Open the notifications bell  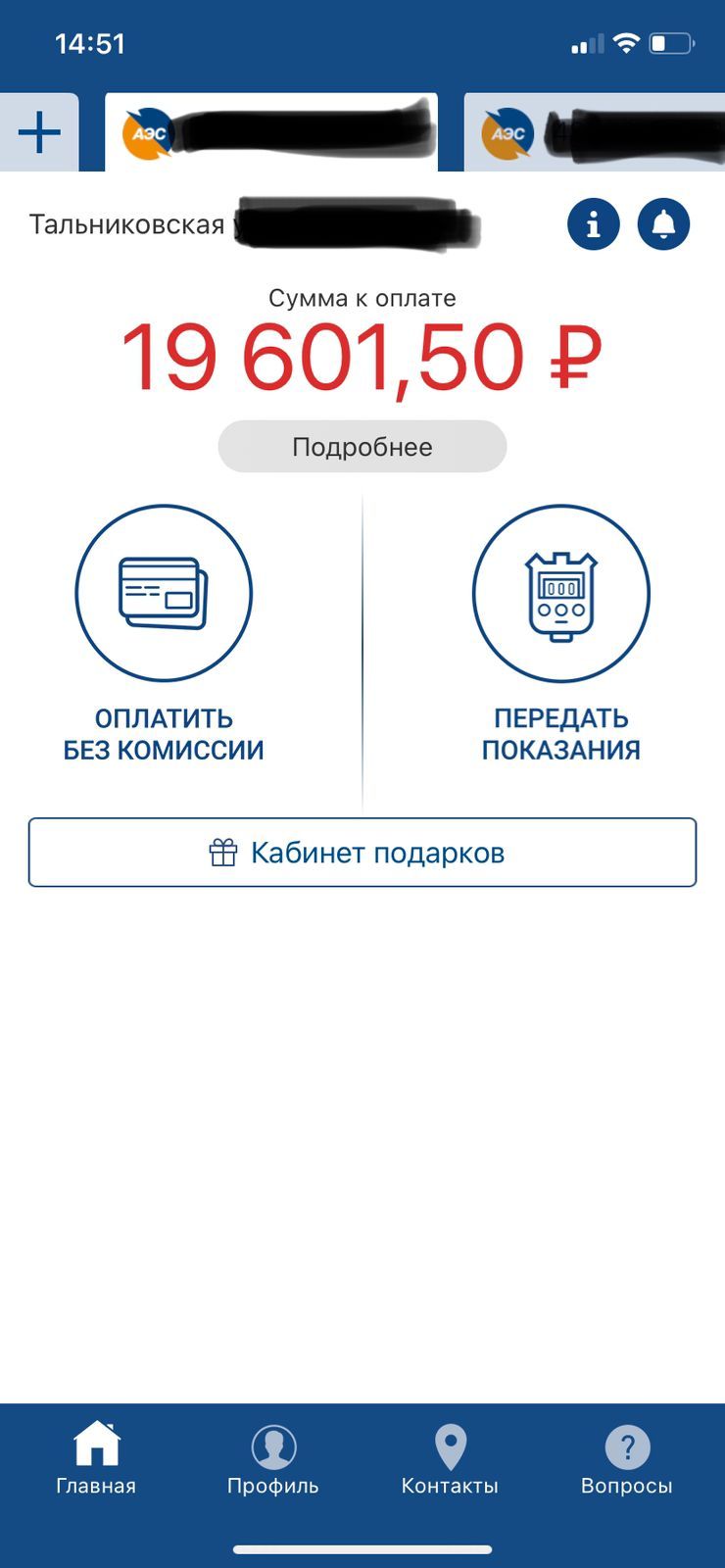coord(663,224)
